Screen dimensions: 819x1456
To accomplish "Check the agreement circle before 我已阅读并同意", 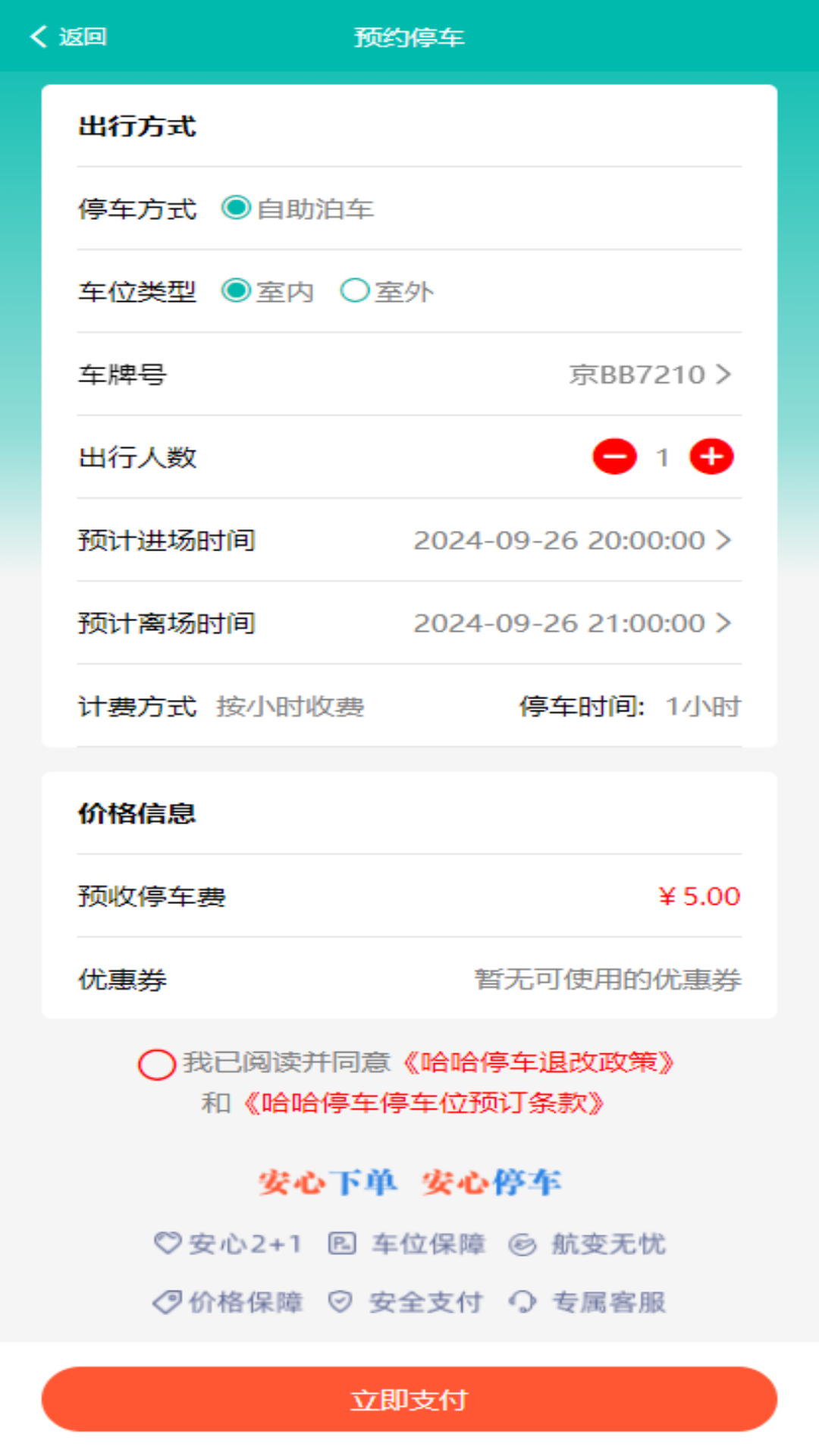I will point(155,1065).
